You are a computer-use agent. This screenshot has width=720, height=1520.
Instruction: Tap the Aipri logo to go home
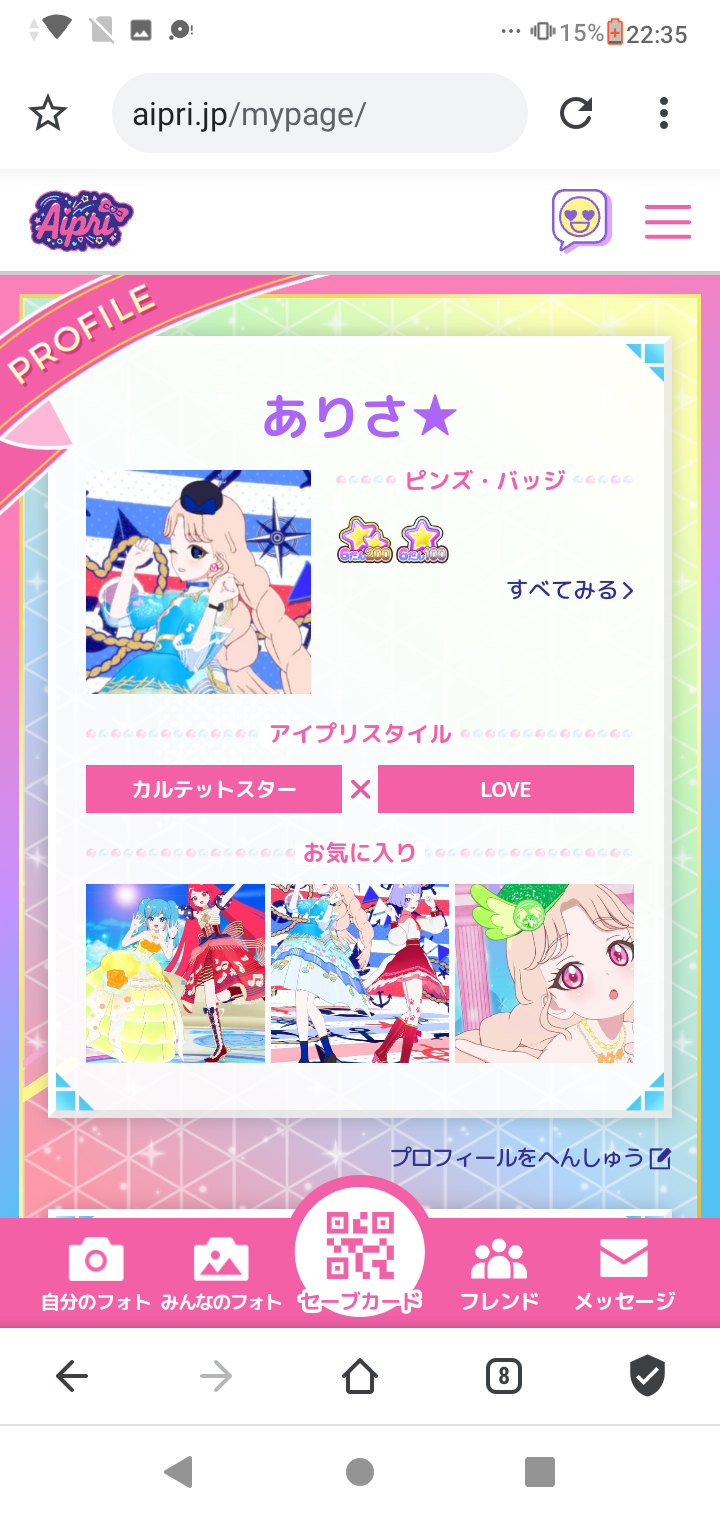tap(80, 220)
